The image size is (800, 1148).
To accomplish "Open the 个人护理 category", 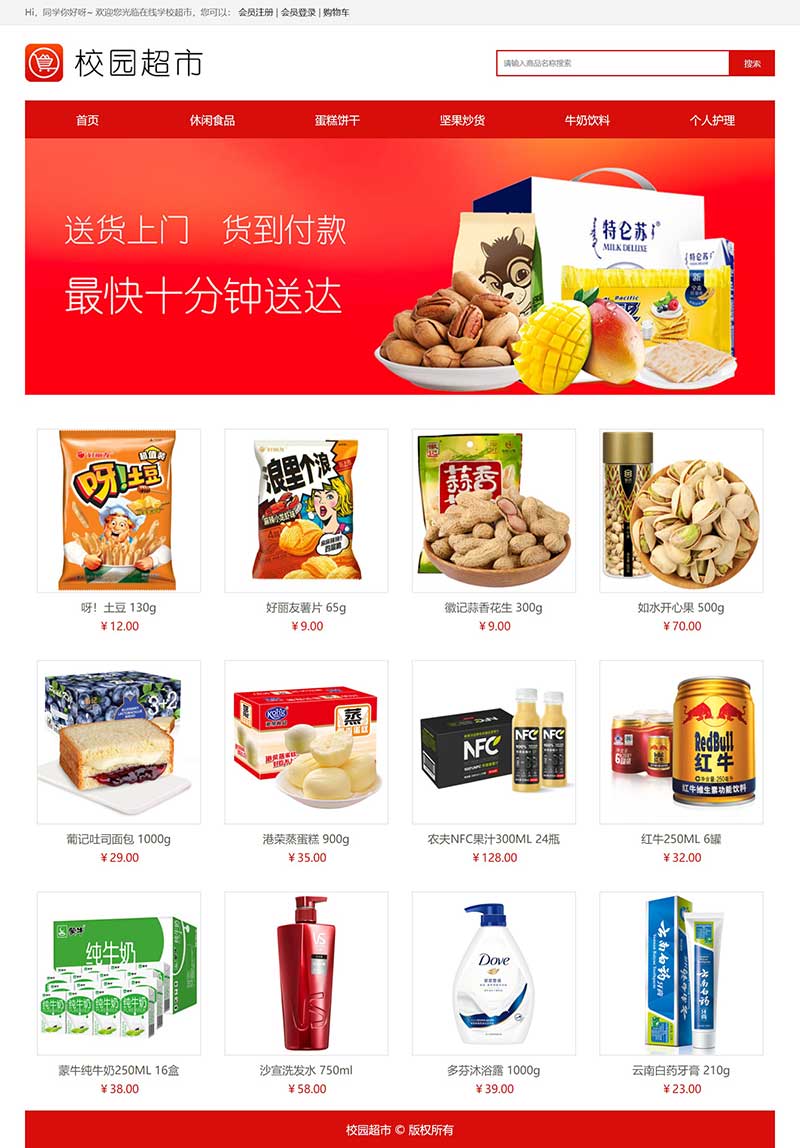I will coord(712,120).
